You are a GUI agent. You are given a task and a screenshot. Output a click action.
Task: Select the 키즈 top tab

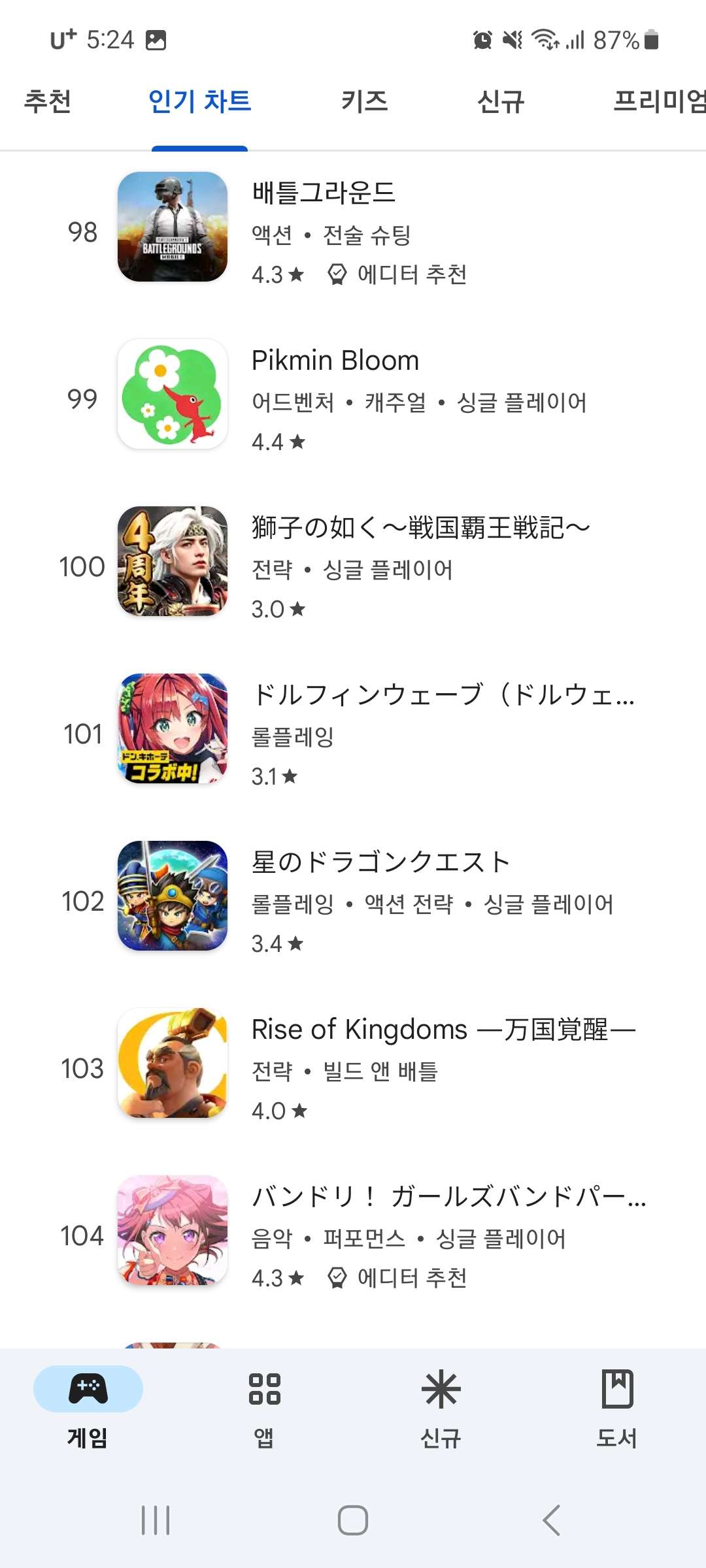tap(365, 101)
